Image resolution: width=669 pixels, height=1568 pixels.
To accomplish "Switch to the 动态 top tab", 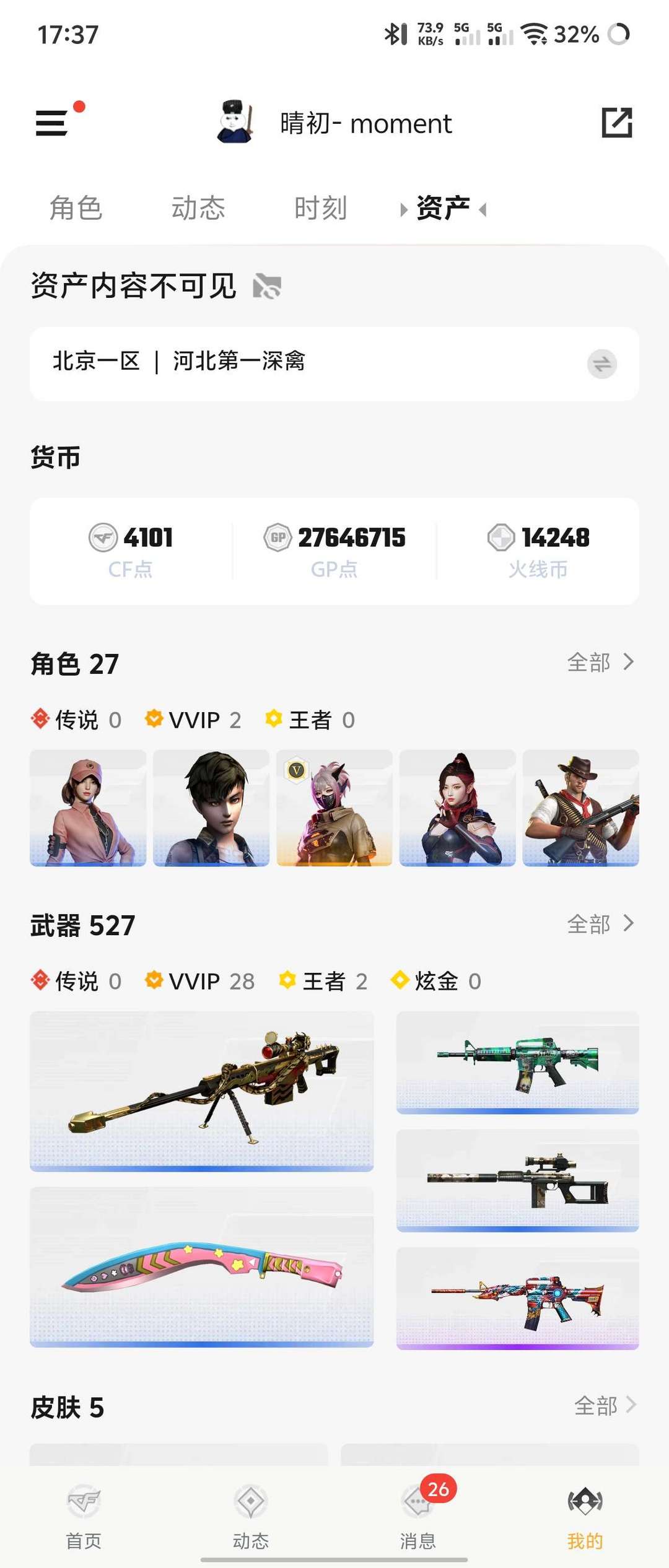I will click(198, 208).
